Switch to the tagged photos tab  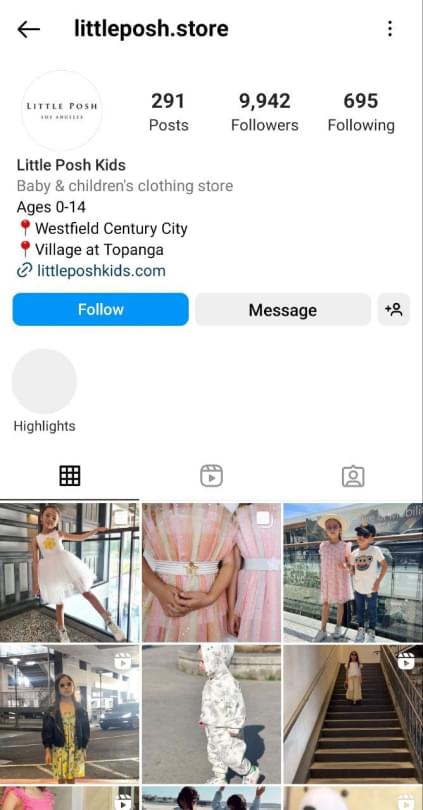click(353, 476)
